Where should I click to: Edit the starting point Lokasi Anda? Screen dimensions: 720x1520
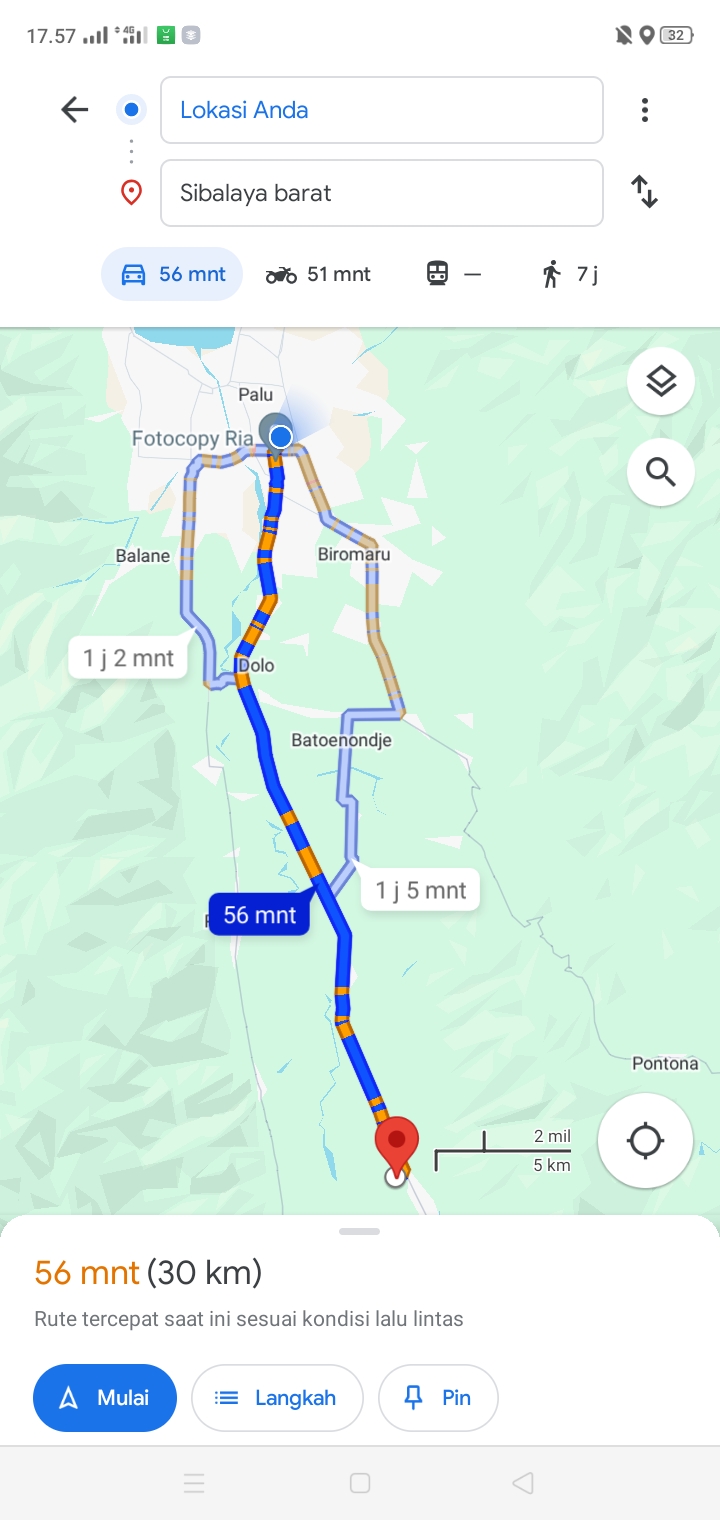[382, 110]
